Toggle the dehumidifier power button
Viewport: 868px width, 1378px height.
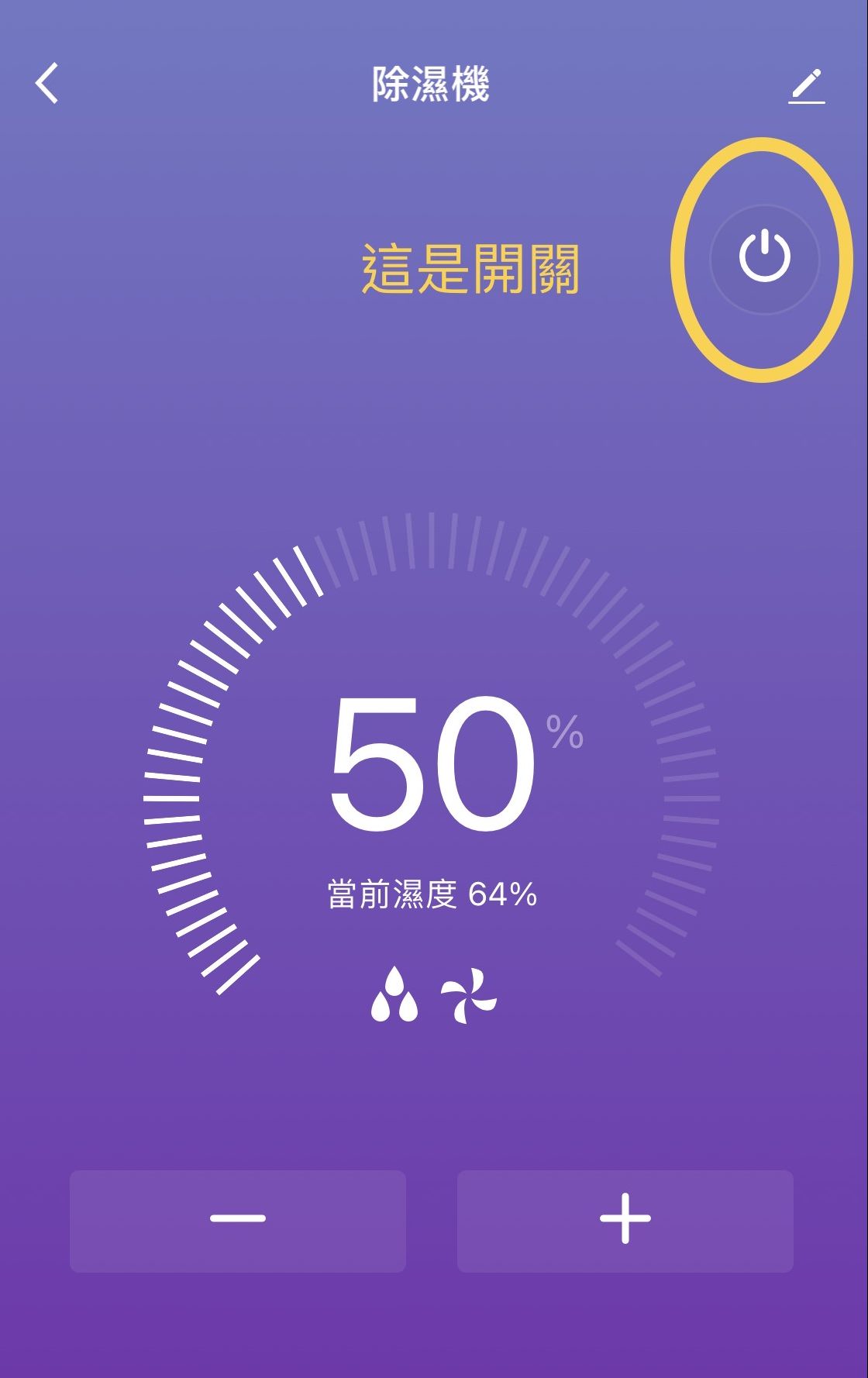tap(764, 259)
